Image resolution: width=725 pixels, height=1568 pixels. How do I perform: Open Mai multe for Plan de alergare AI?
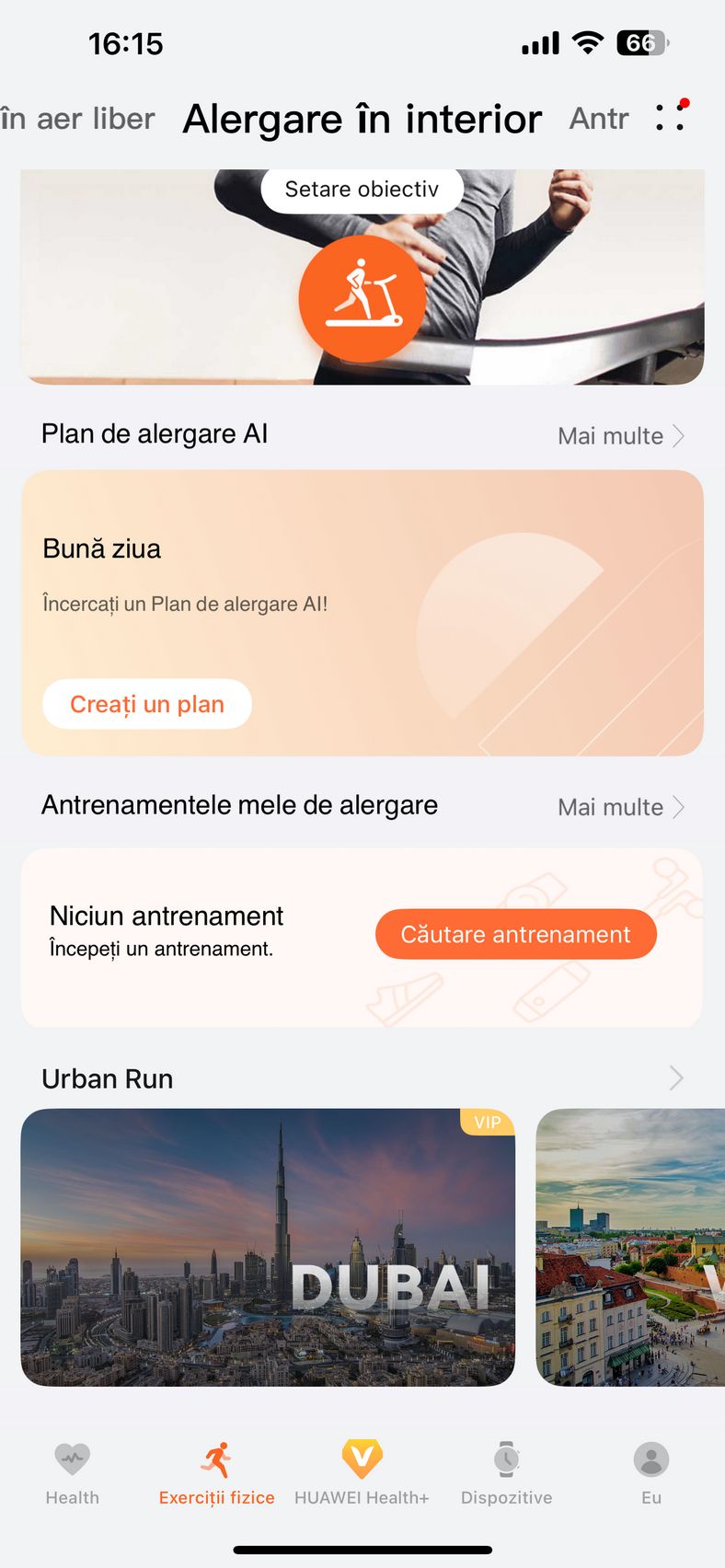point(621,436)
